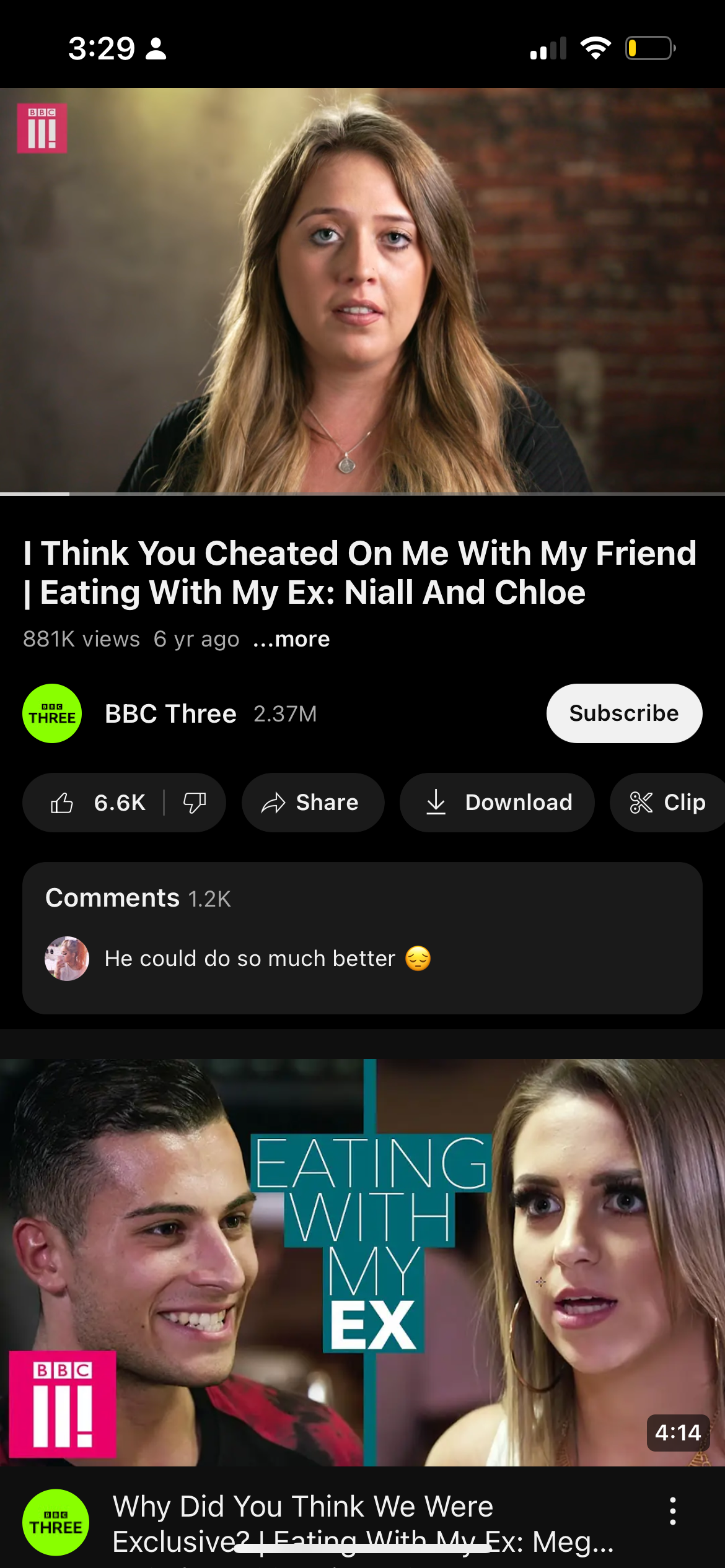Expand the video description with ...more
Screen dimensions: 725x1568
(291, 639)
